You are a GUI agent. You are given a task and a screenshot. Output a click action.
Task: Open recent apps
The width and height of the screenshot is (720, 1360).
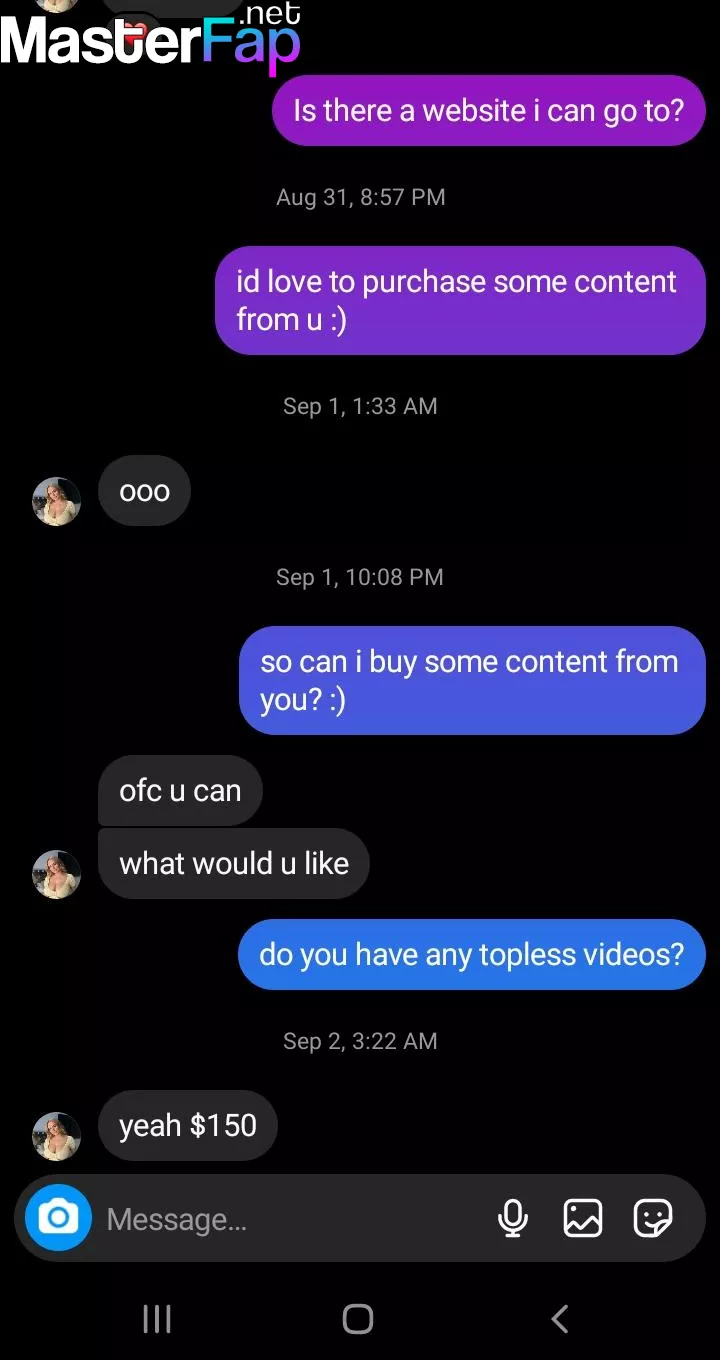coord(157,1319)
